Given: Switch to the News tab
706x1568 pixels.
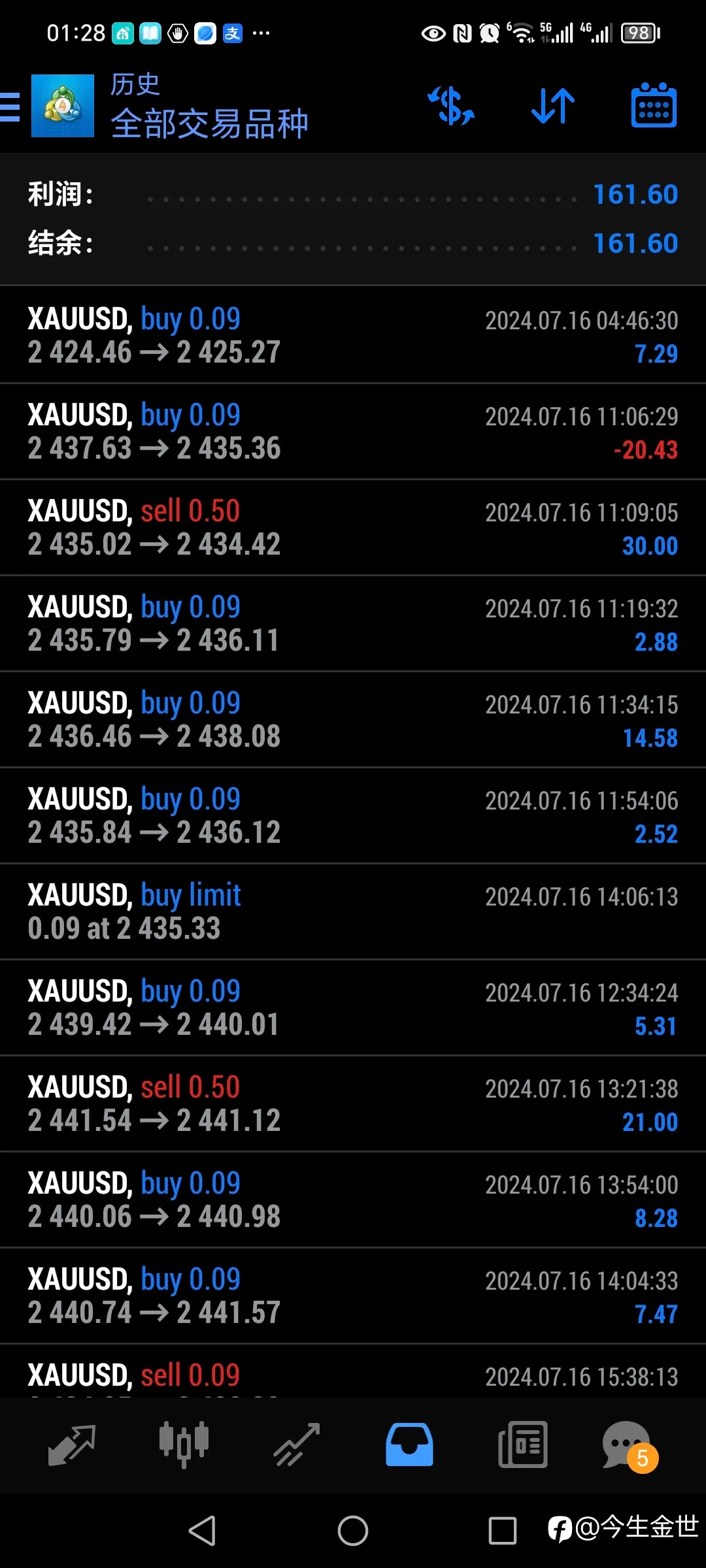Looking at the screenshot, I should [x=522, y=1445].
